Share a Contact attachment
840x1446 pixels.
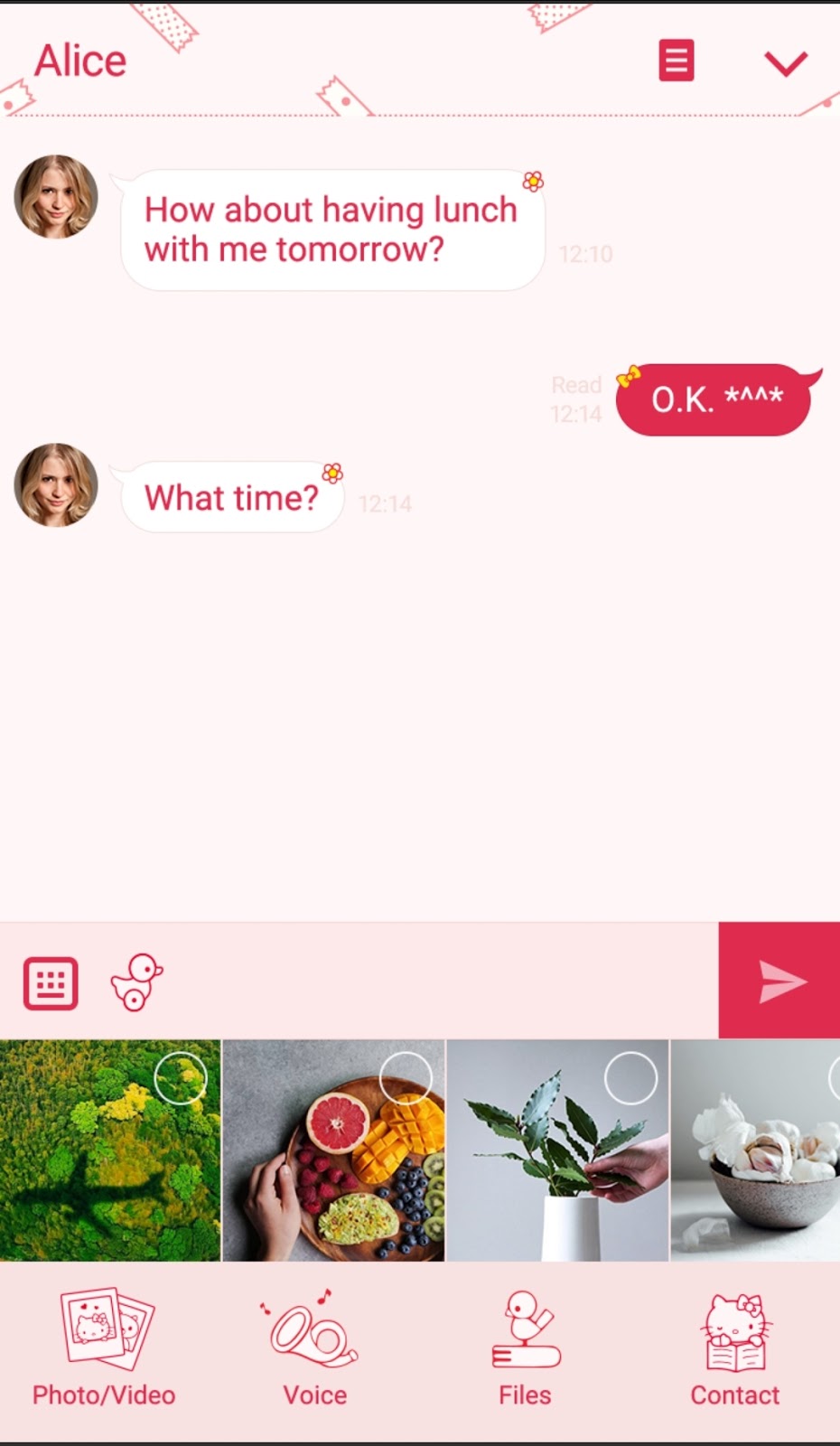coord(735,1348)
